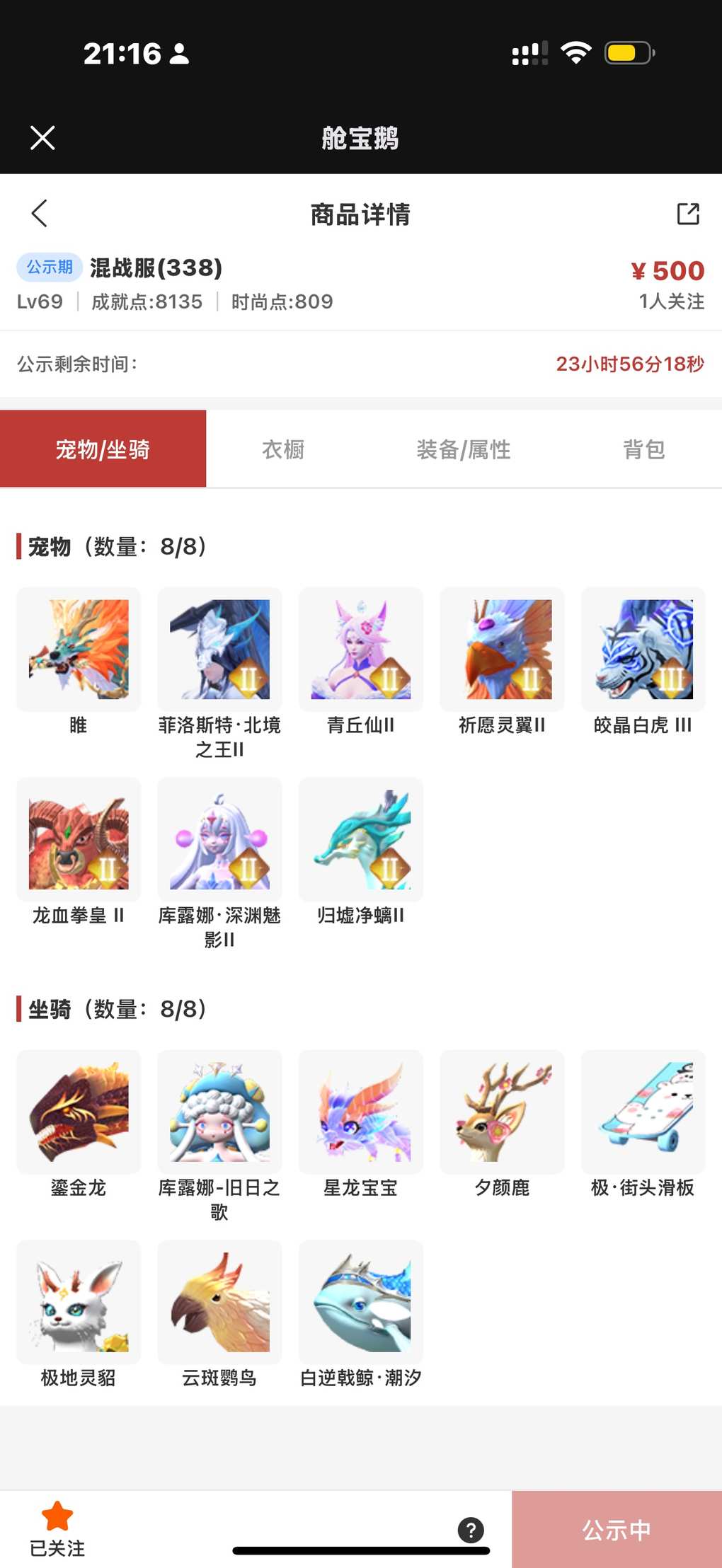Open pet 龙血拳皇 II
Image resolution: width=722 pixels, height=1568 pixels.
point(79,840)
